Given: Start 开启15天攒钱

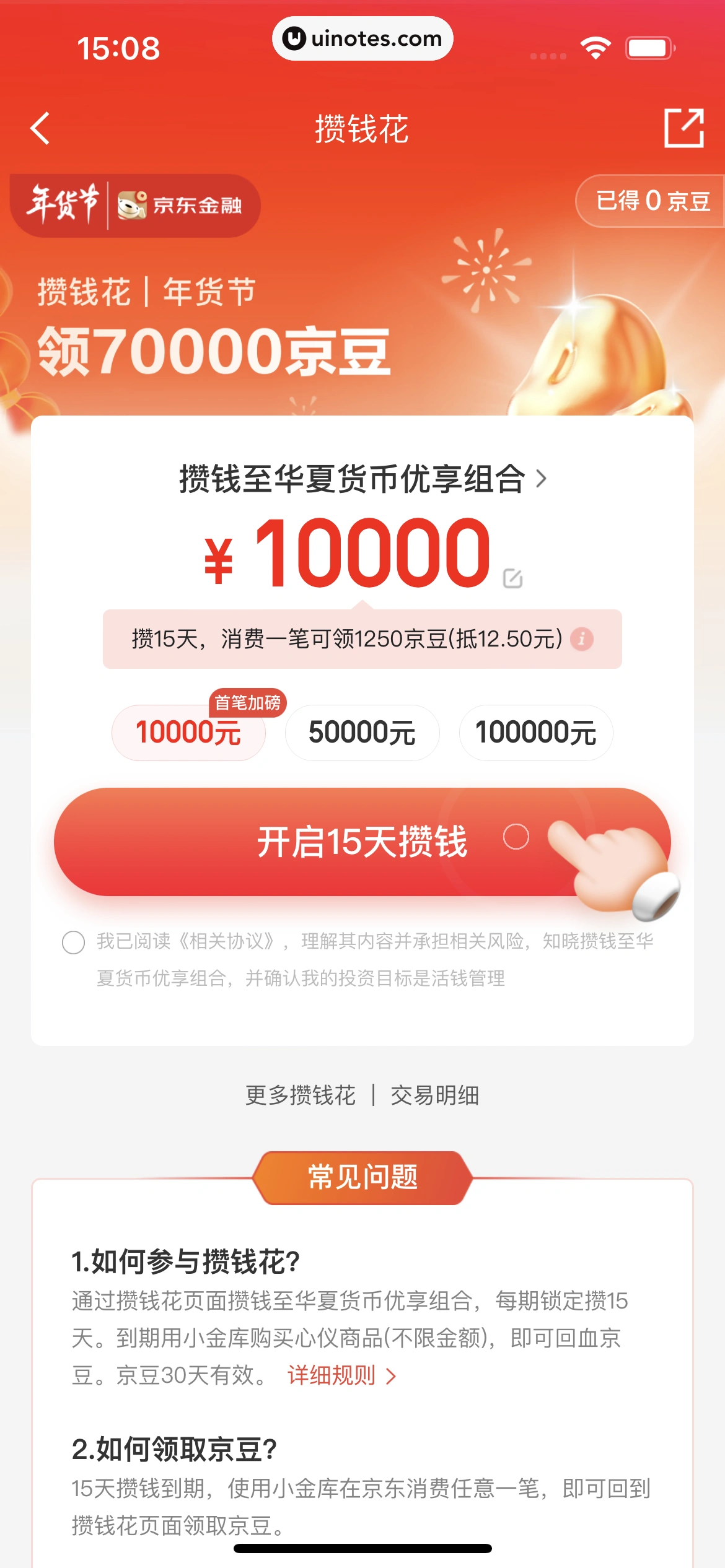Looking at the screenshot, I should (362, 842).
